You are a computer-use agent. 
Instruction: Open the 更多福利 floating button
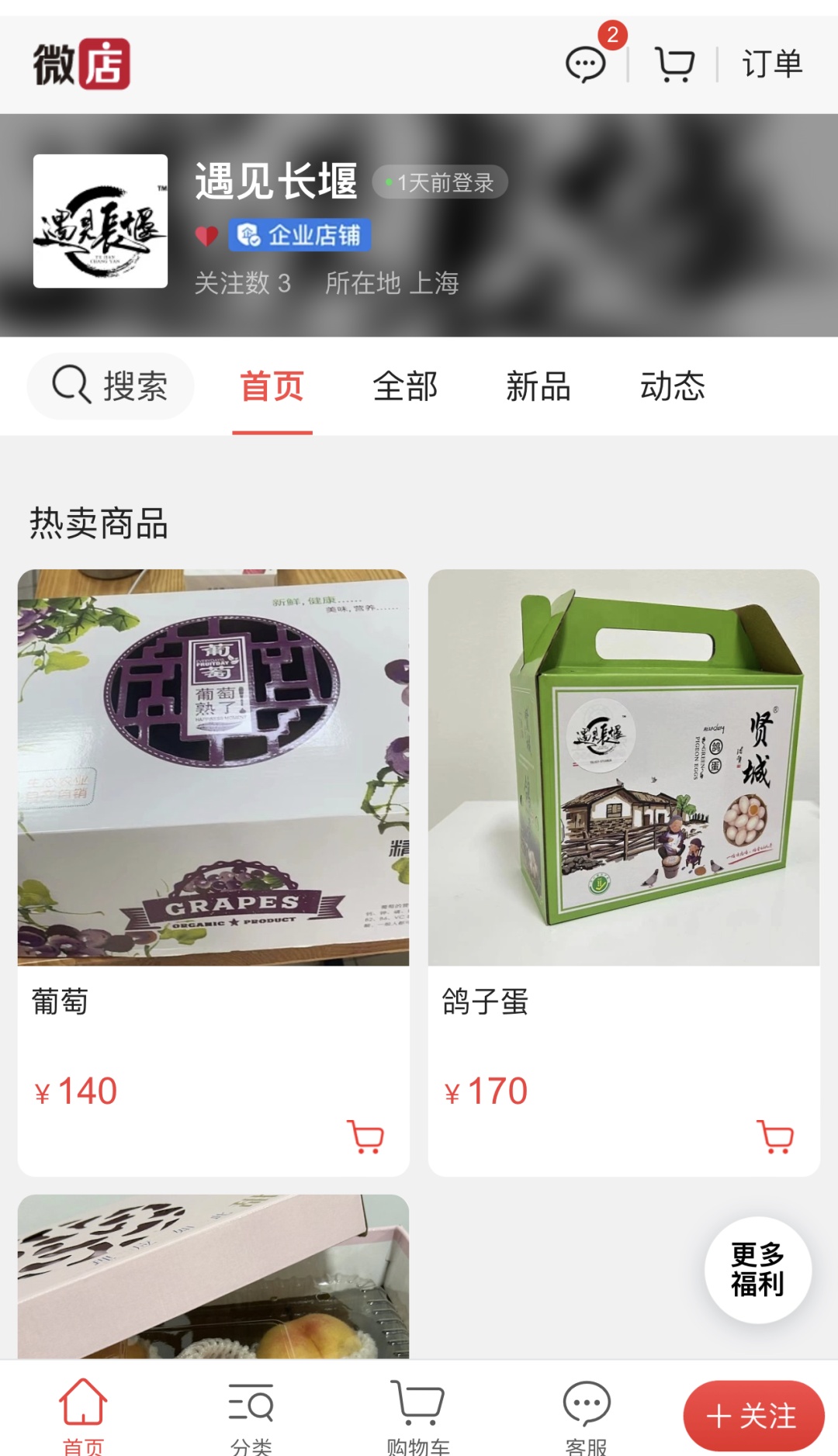pyautogui.click(x=757, y=1270)
